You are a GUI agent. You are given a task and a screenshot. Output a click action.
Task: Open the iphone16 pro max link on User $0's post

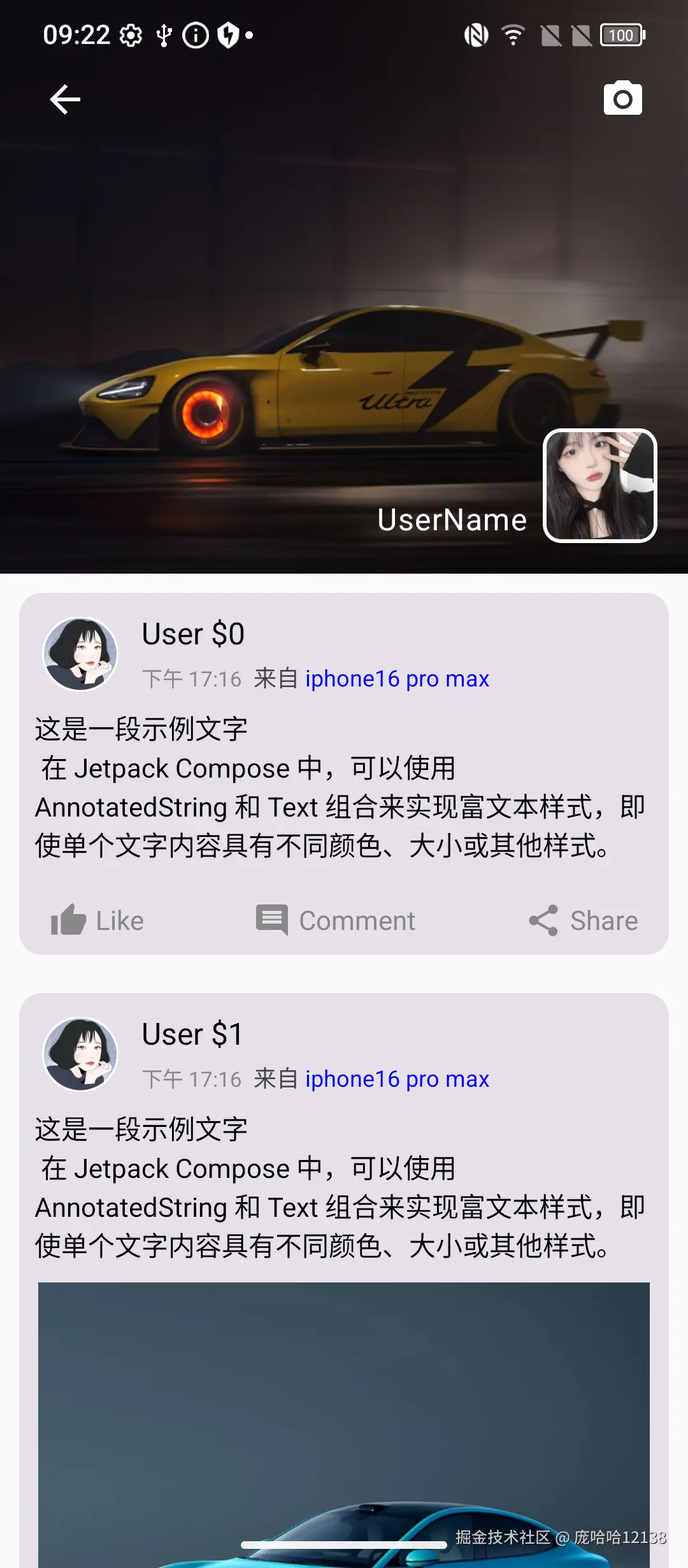[396, 678]
